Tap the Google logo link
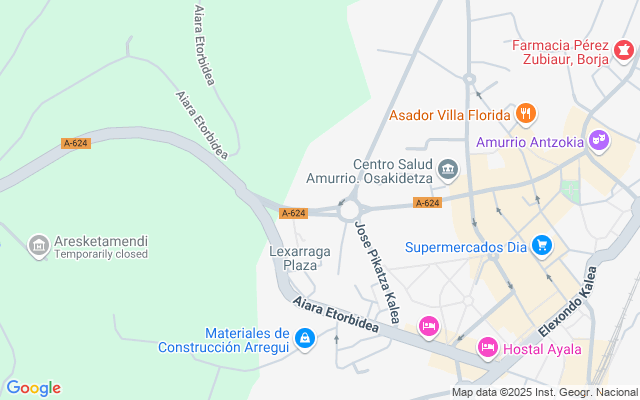The width and height of the screenshot is (640, 400). [33, 388]
